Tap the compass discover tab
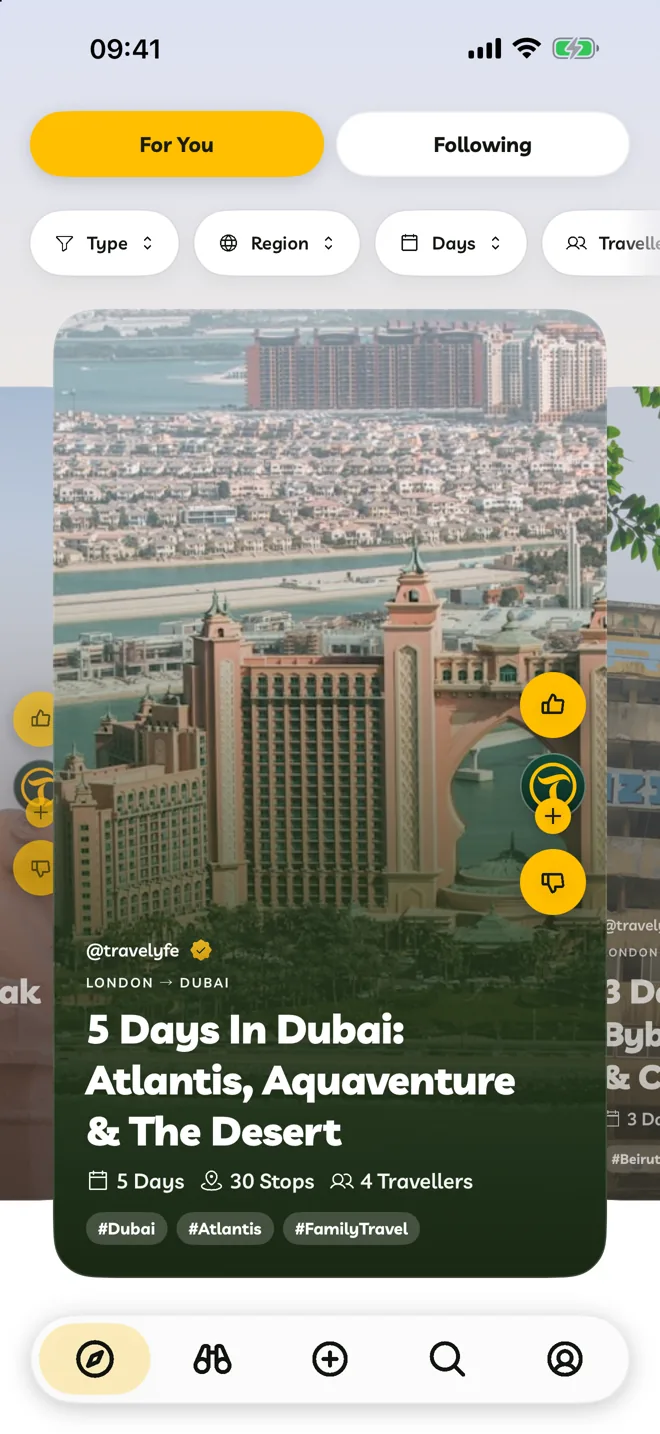Viewport: 660px width, 1434px height. tap(95, 1359)
